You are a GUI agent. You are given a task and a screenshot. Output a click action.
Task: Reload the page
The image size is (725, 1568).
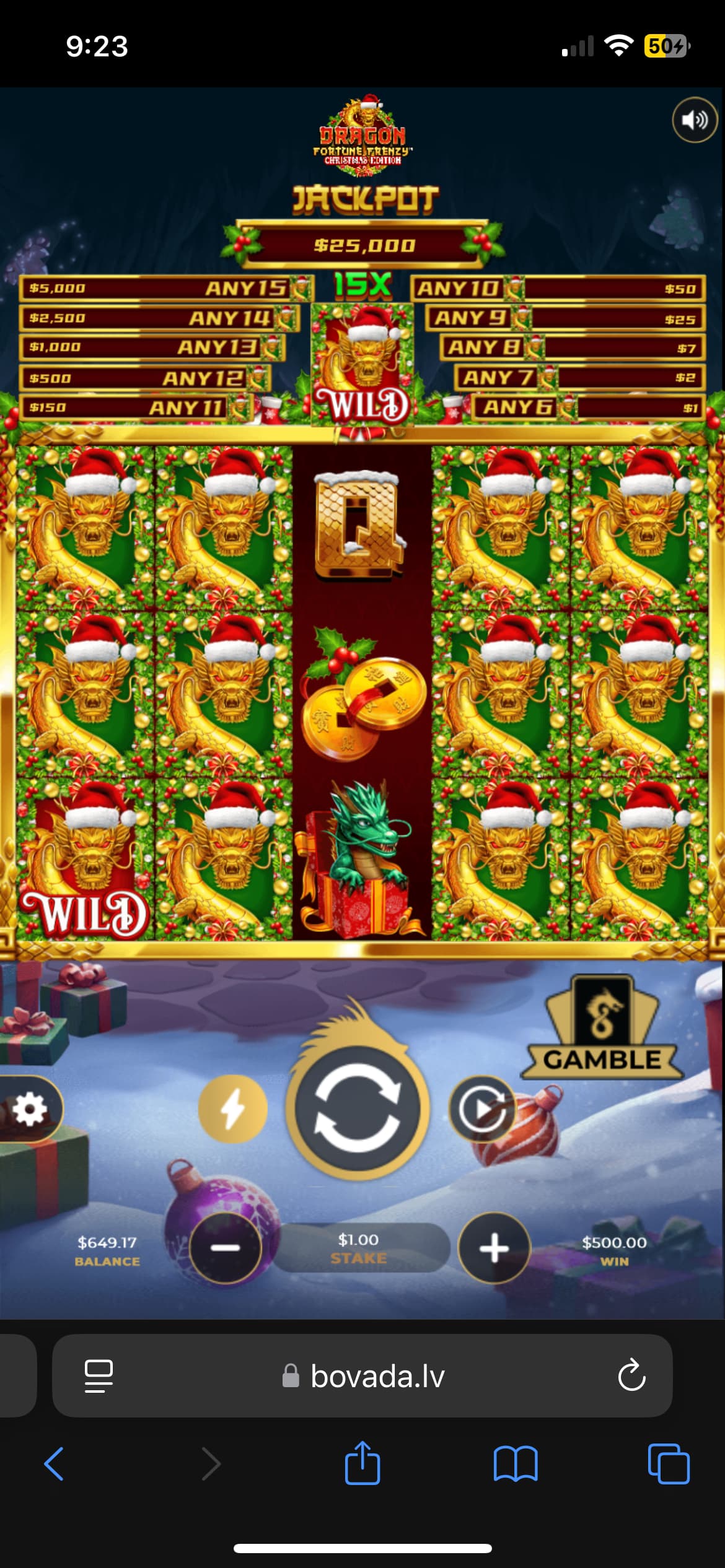pos(631,1376)
